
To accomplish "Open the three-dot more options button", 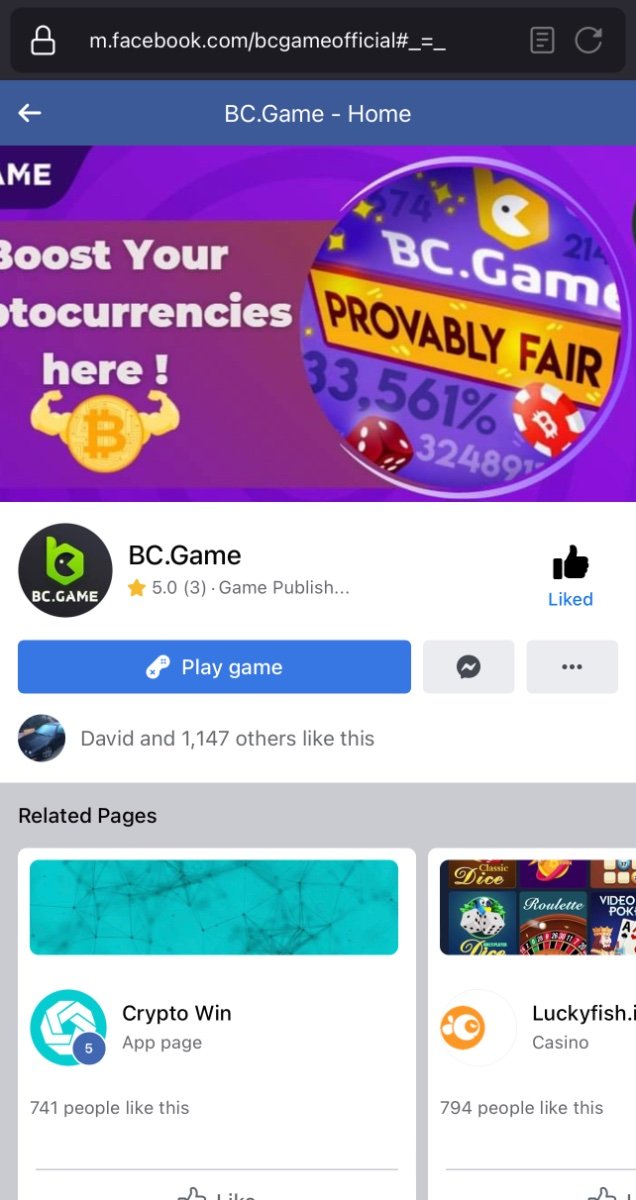I will point(572,667).
